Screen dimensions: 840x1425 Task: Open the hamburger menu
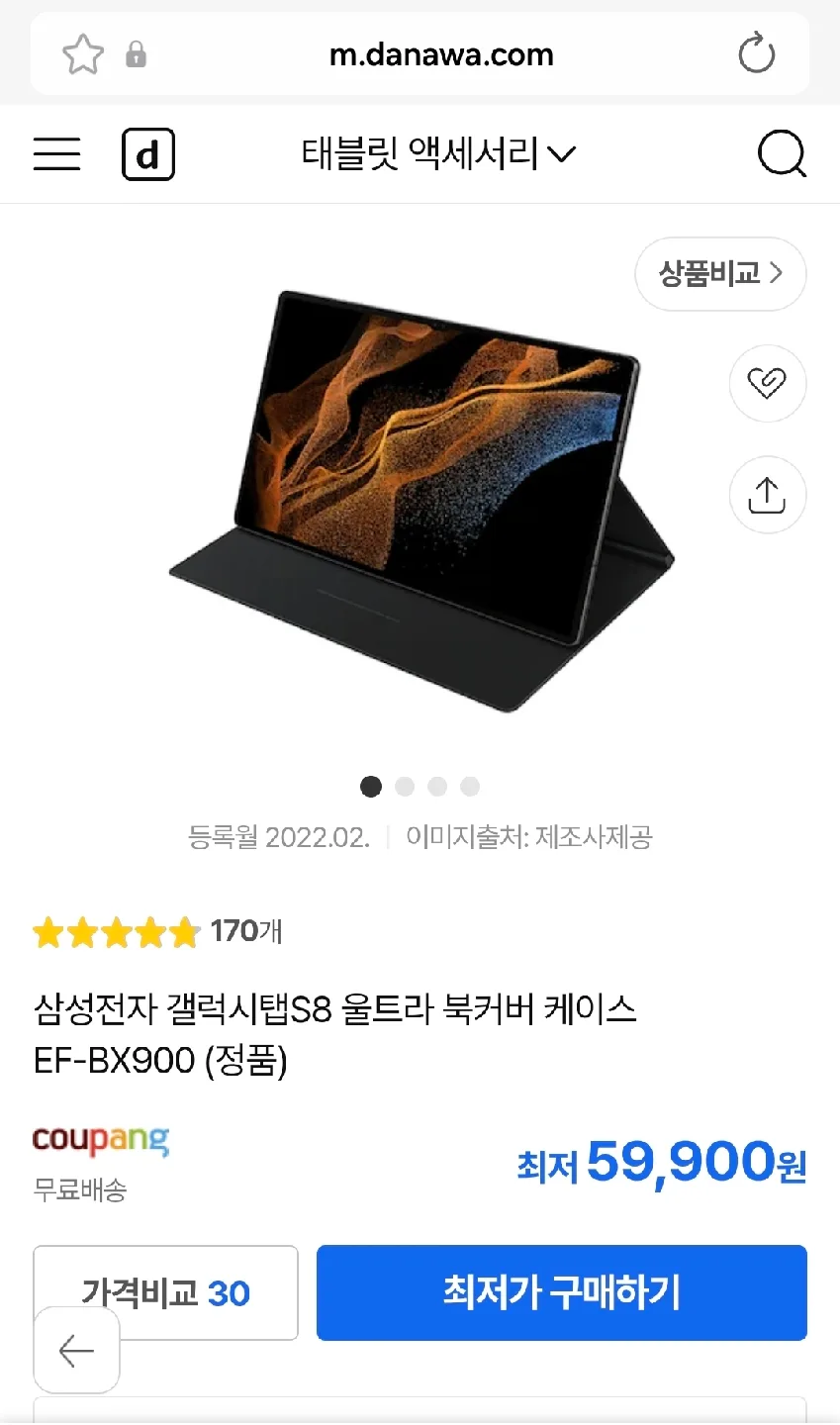coord(56,154)
